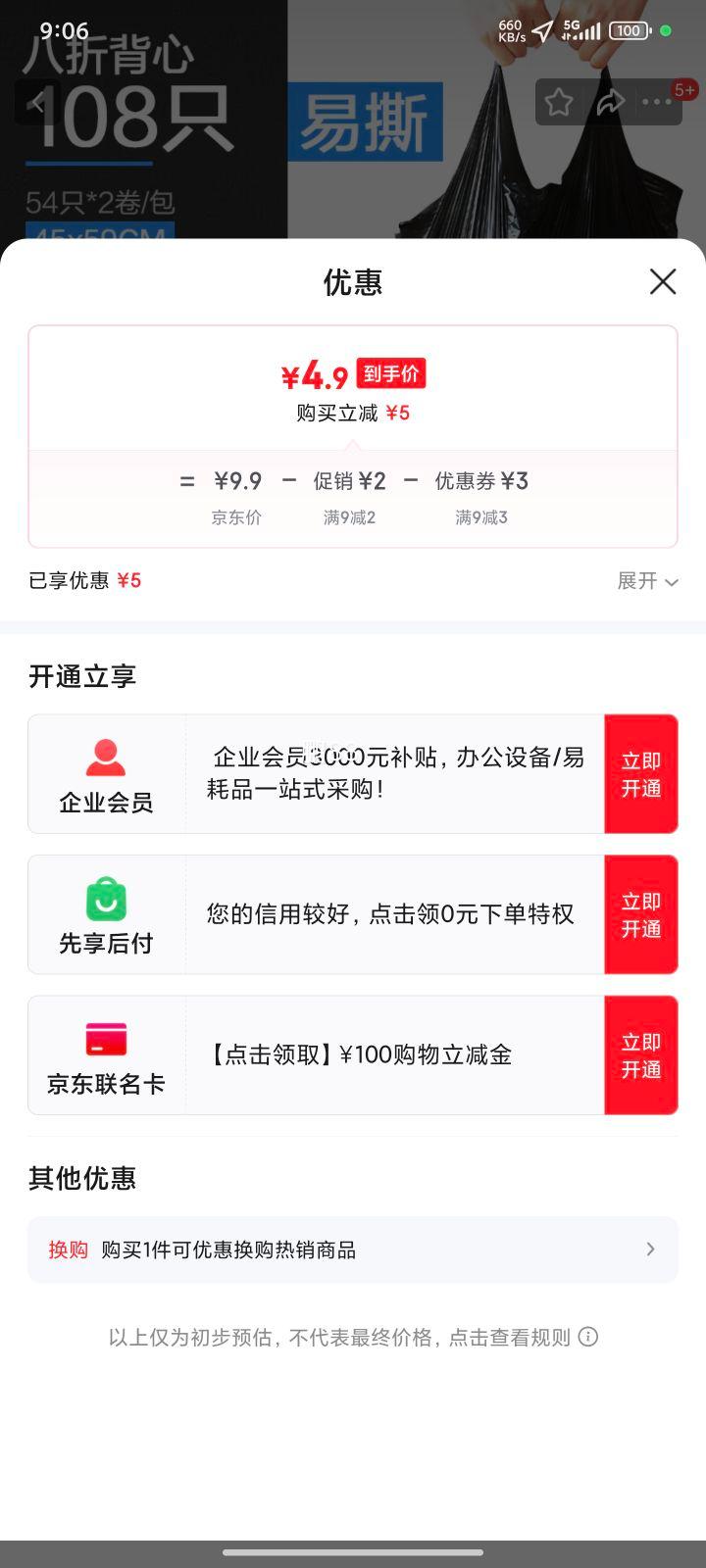
Task: View the price estimate rules info
Action: click(588, 1337)
